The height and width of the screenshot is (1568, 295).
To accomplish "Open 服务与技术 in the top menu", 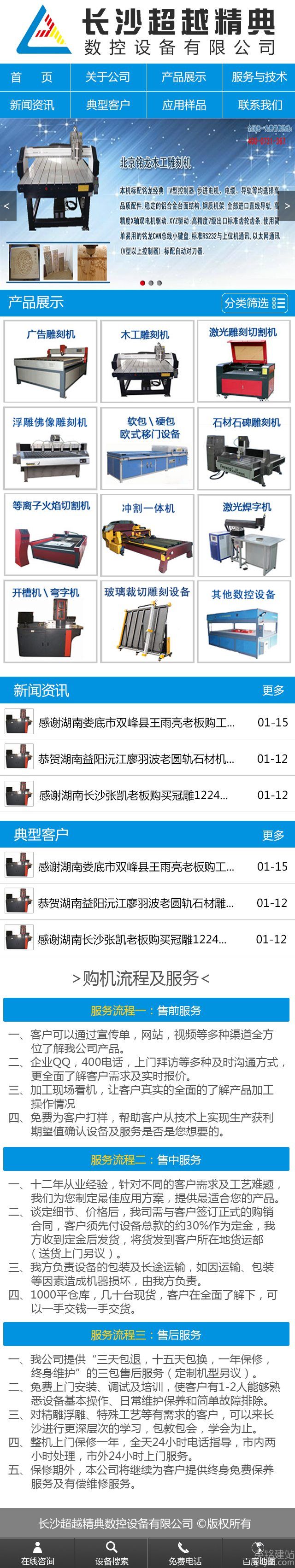I will (259, 77).
